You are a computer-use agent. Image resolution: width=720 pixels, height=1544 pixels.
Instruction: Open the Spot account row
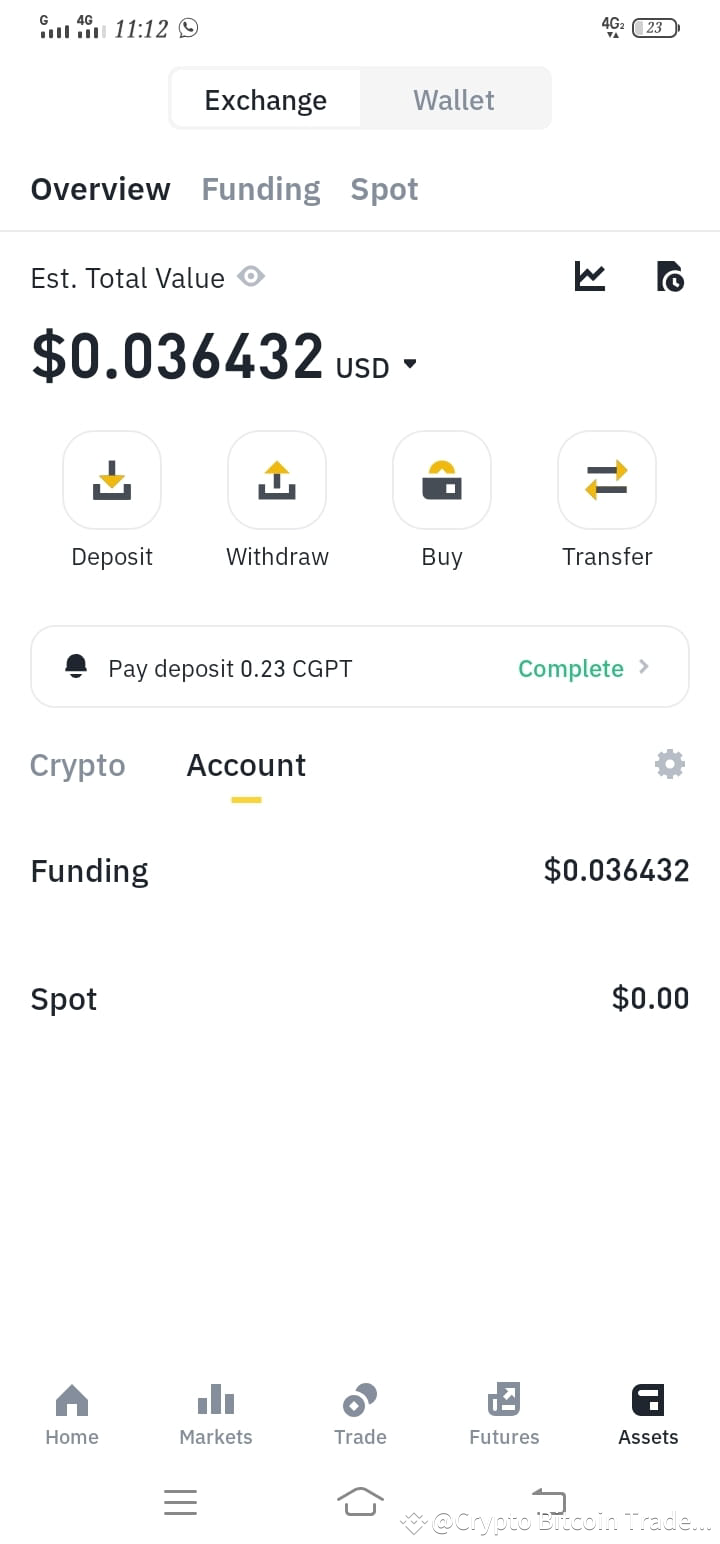pos(360,998)
